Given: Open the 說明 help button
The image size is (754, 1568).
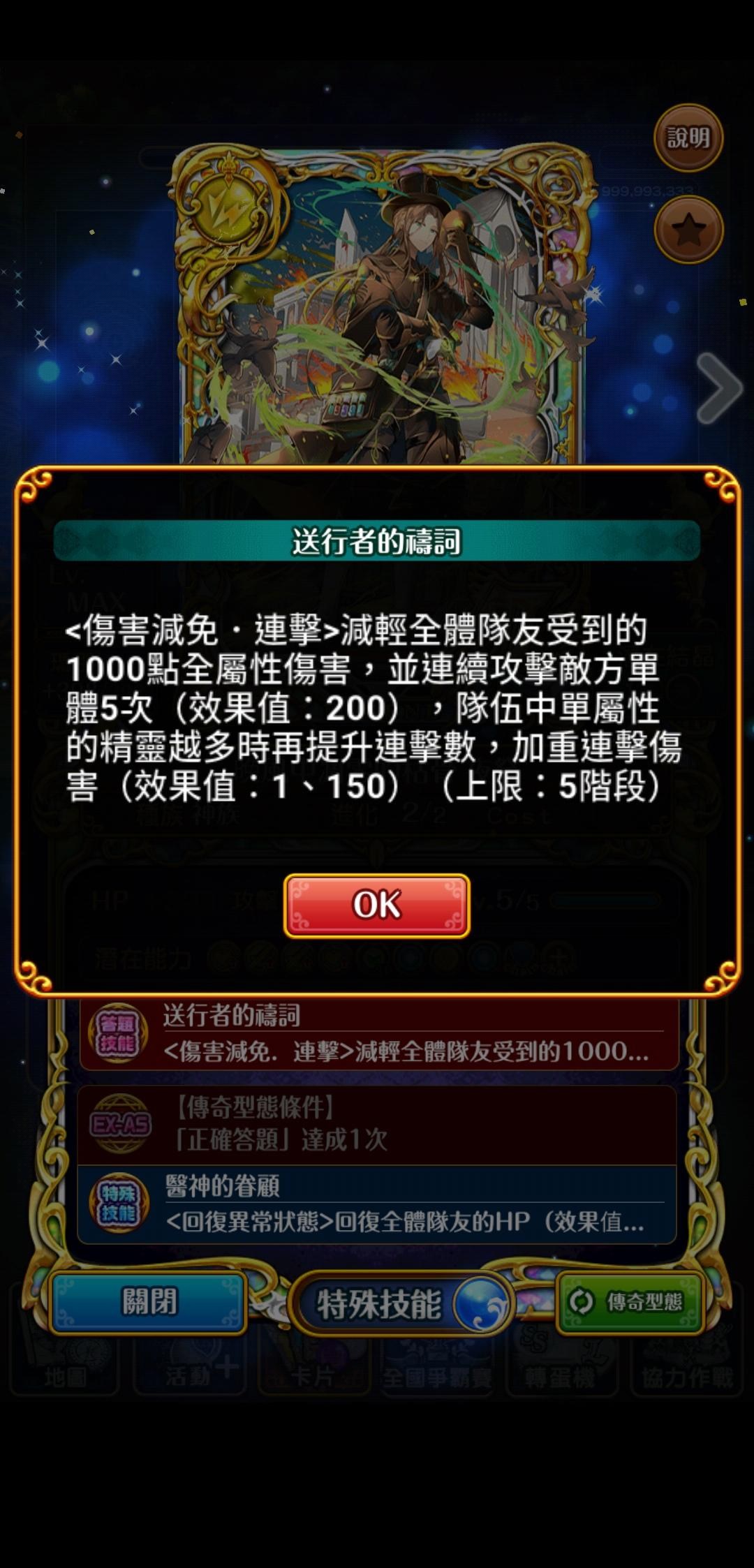Looking at the screenshot, I should [x=688, y=138].
